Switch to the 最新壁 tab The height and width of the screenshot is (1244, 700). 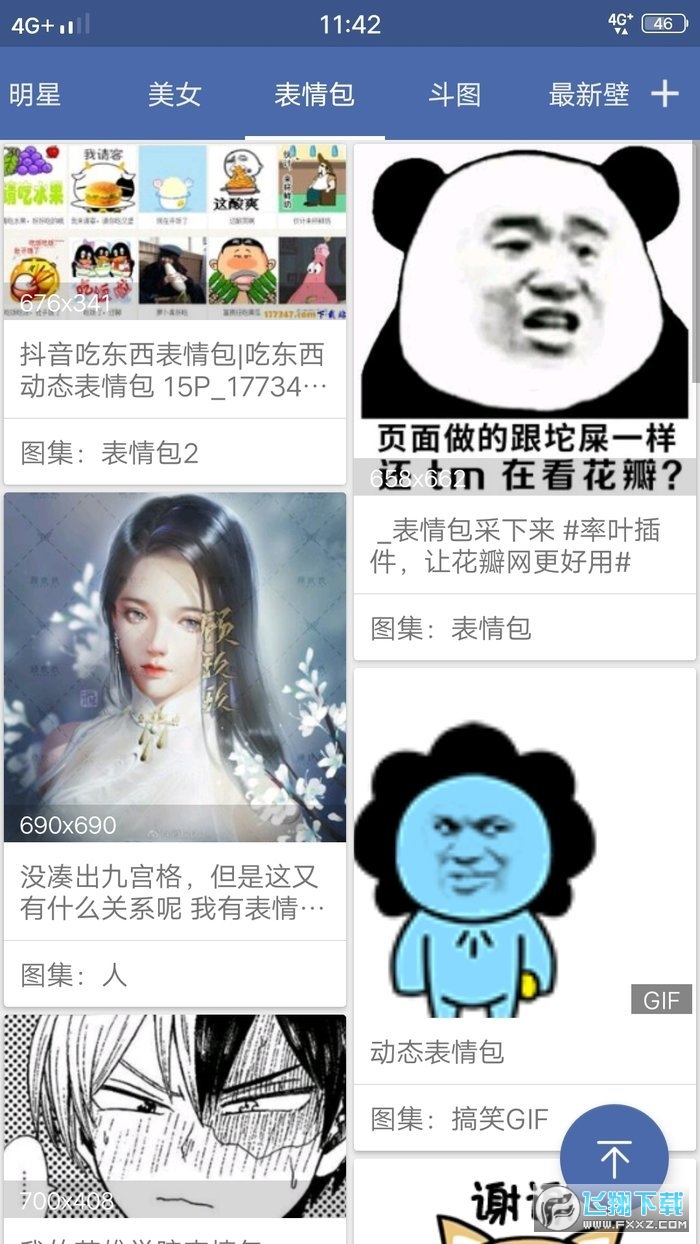pos(588,95)
